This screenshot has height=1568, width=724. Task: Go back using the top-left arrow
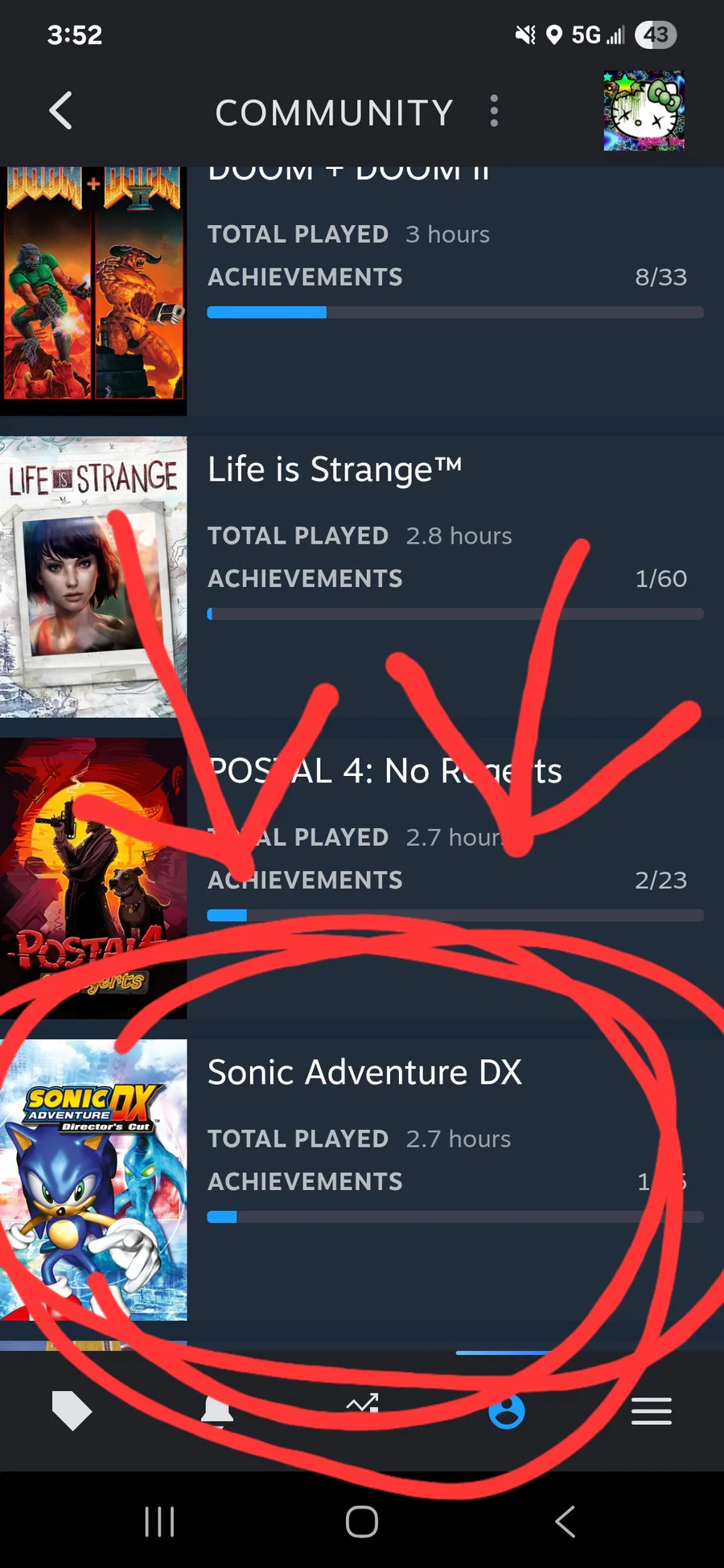tap(61, 111)
